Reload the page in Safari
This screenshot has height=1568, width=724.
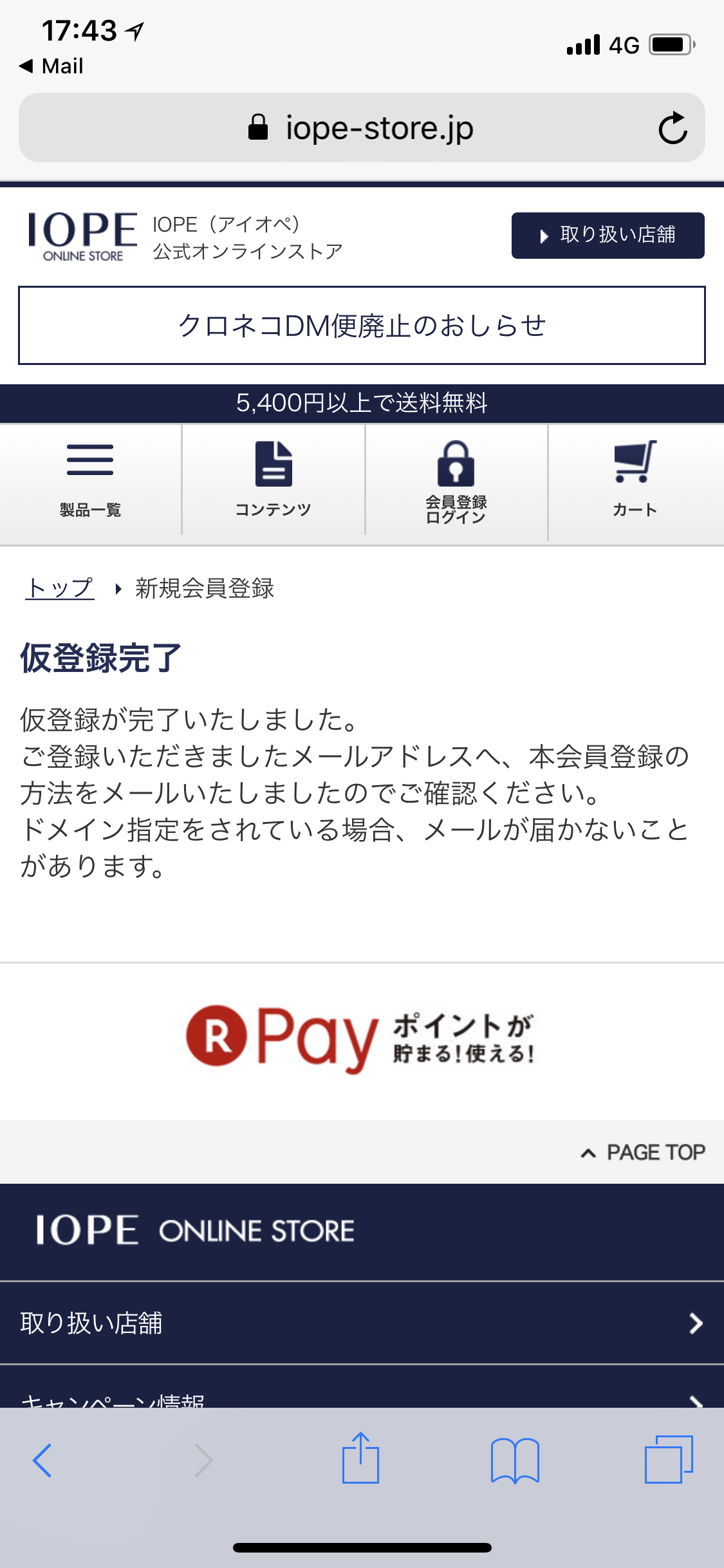tap(673, 127)
